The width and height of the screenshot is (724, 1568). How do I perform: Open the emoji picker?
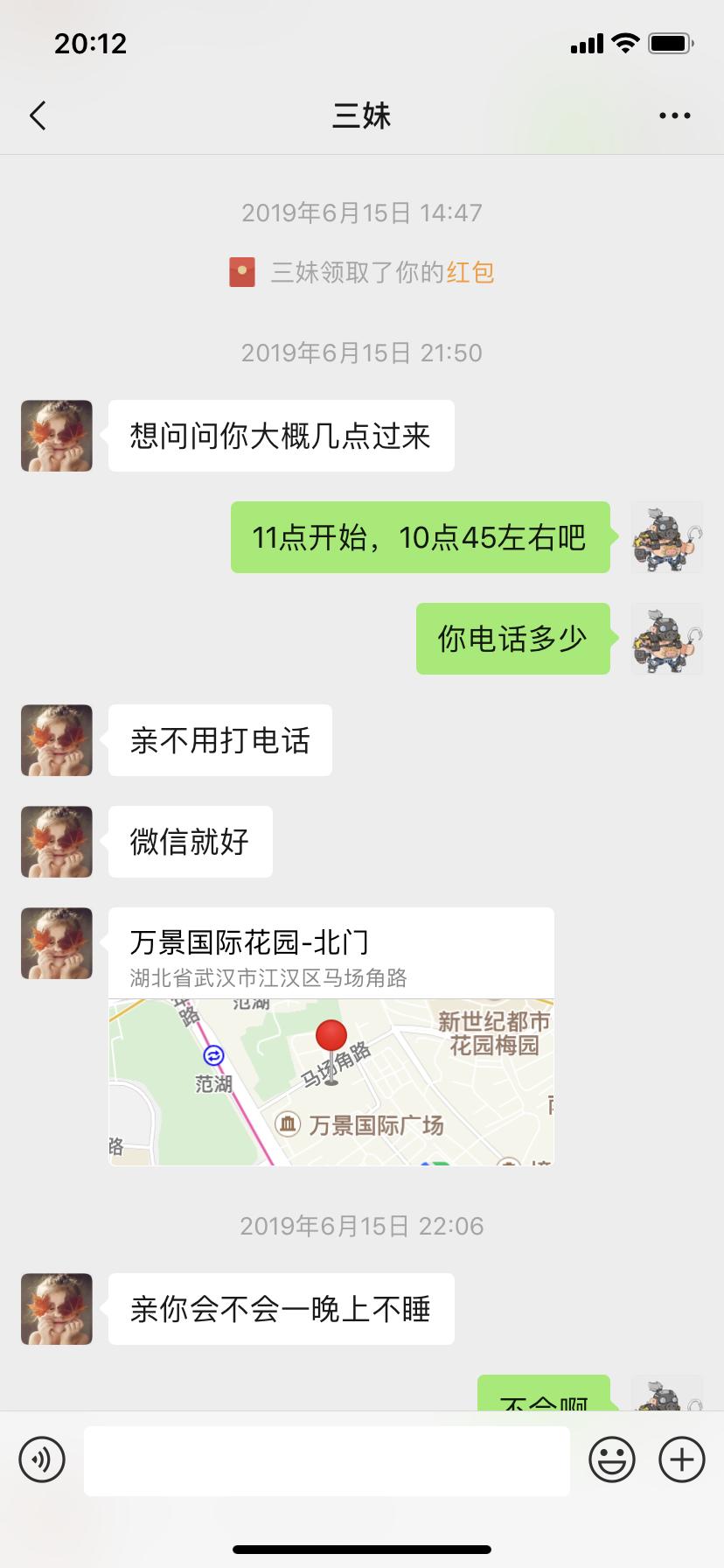[x=611, y=1459]
